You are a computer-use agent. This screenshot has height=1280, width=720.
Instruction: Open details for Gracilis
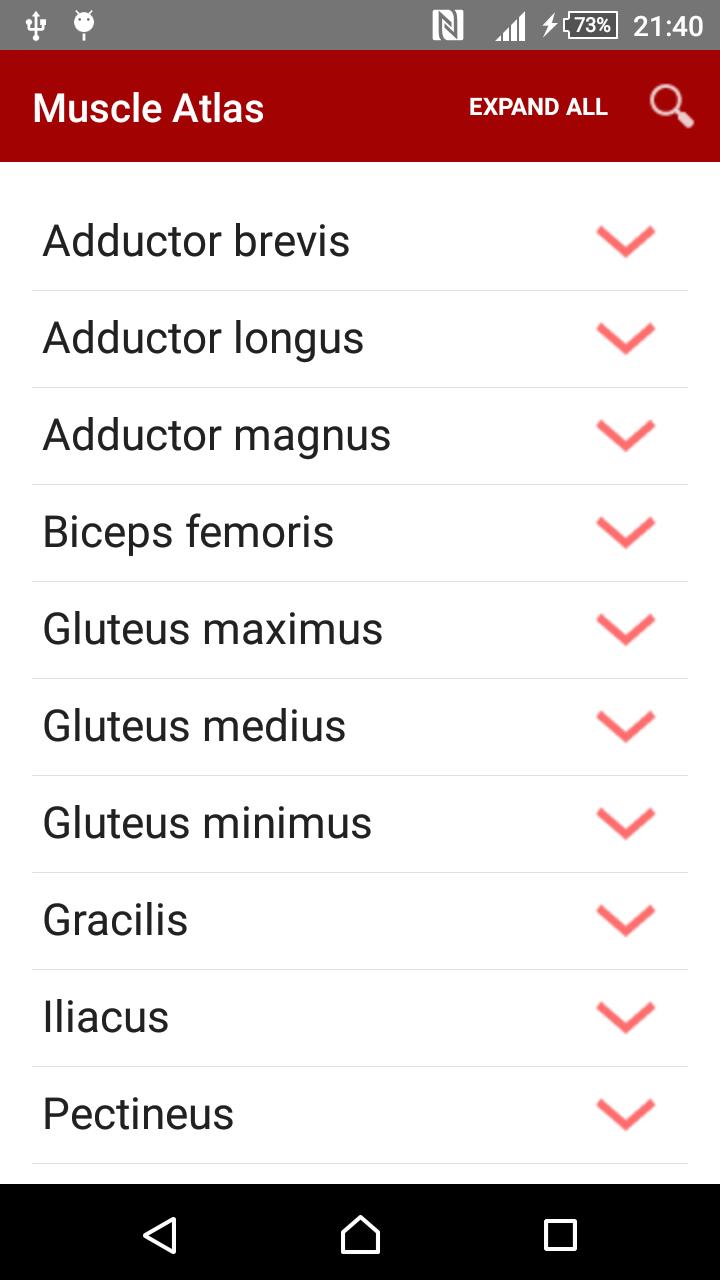(360, 919)
